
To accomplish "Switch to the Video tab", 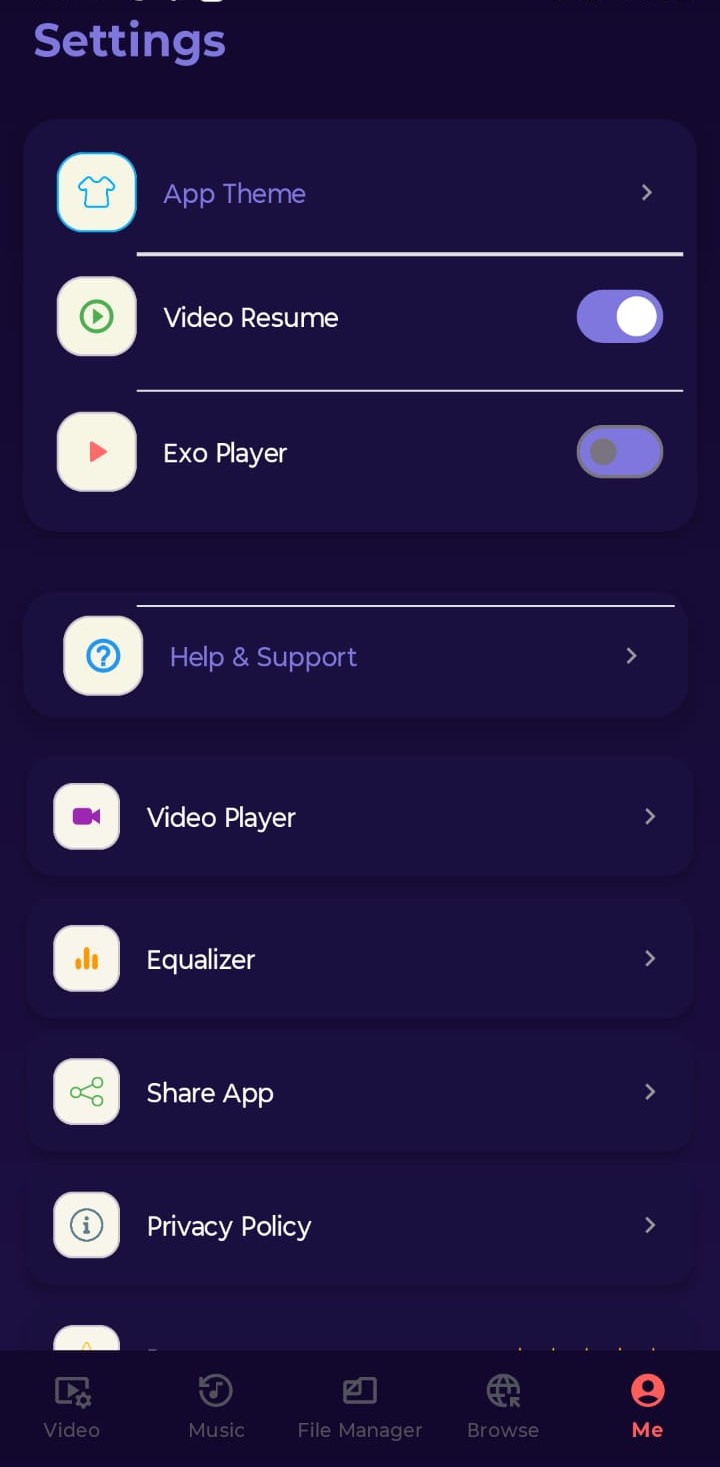I will point(72,1407).
